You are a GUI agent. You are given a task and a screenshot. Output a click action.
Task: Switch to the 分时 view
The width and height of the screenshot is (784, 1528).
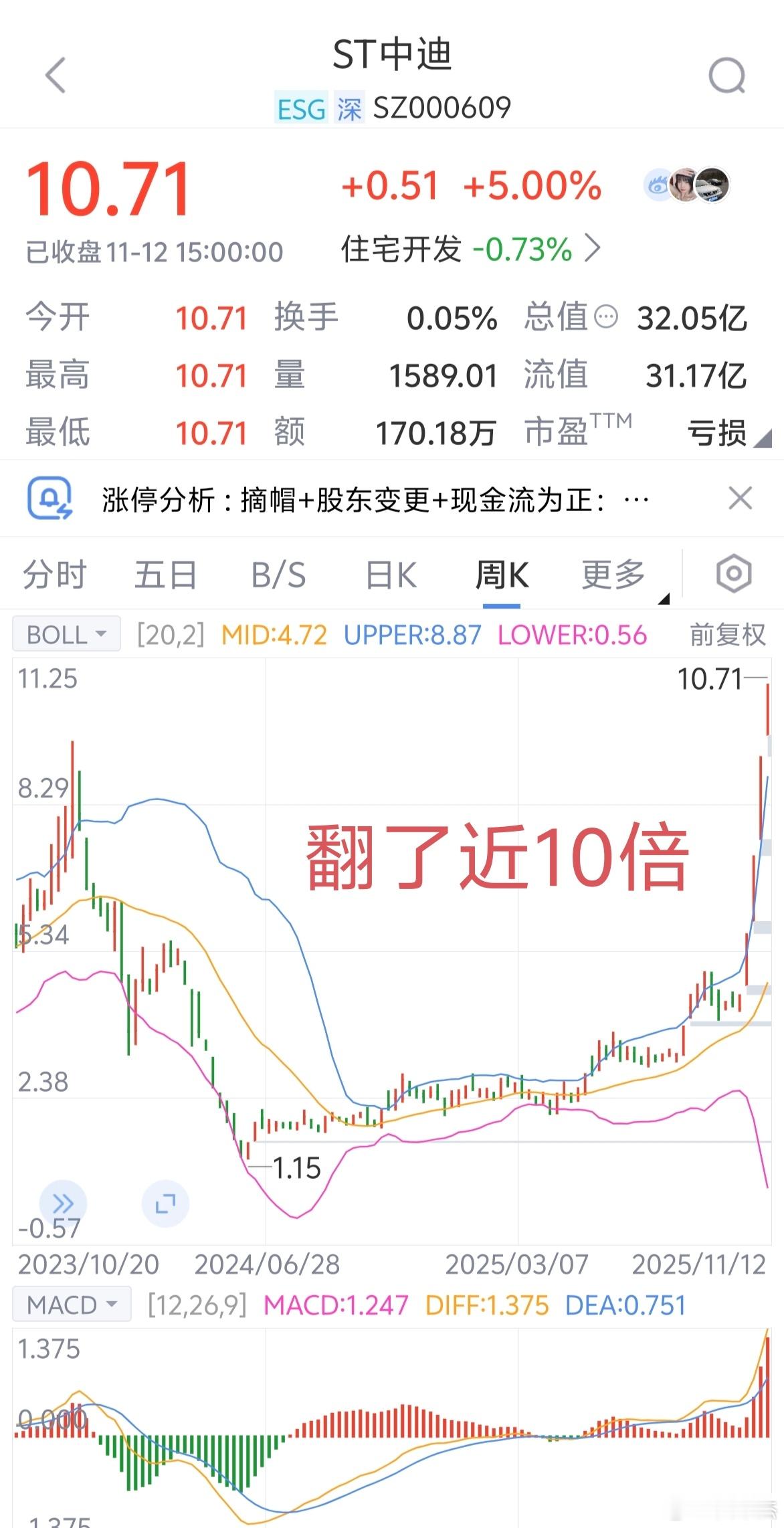[x=54, y=573]
